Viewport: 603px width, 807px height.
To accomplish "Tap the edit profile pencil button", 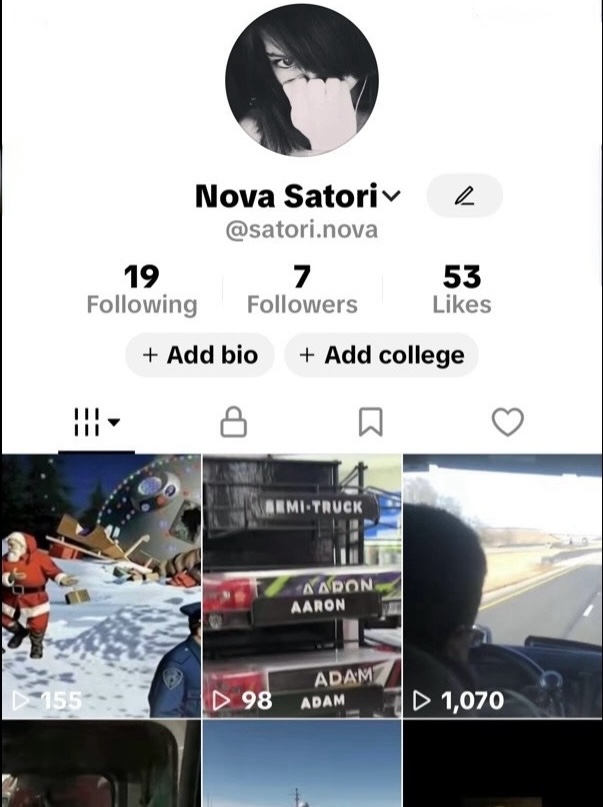I will click(464, 196).
